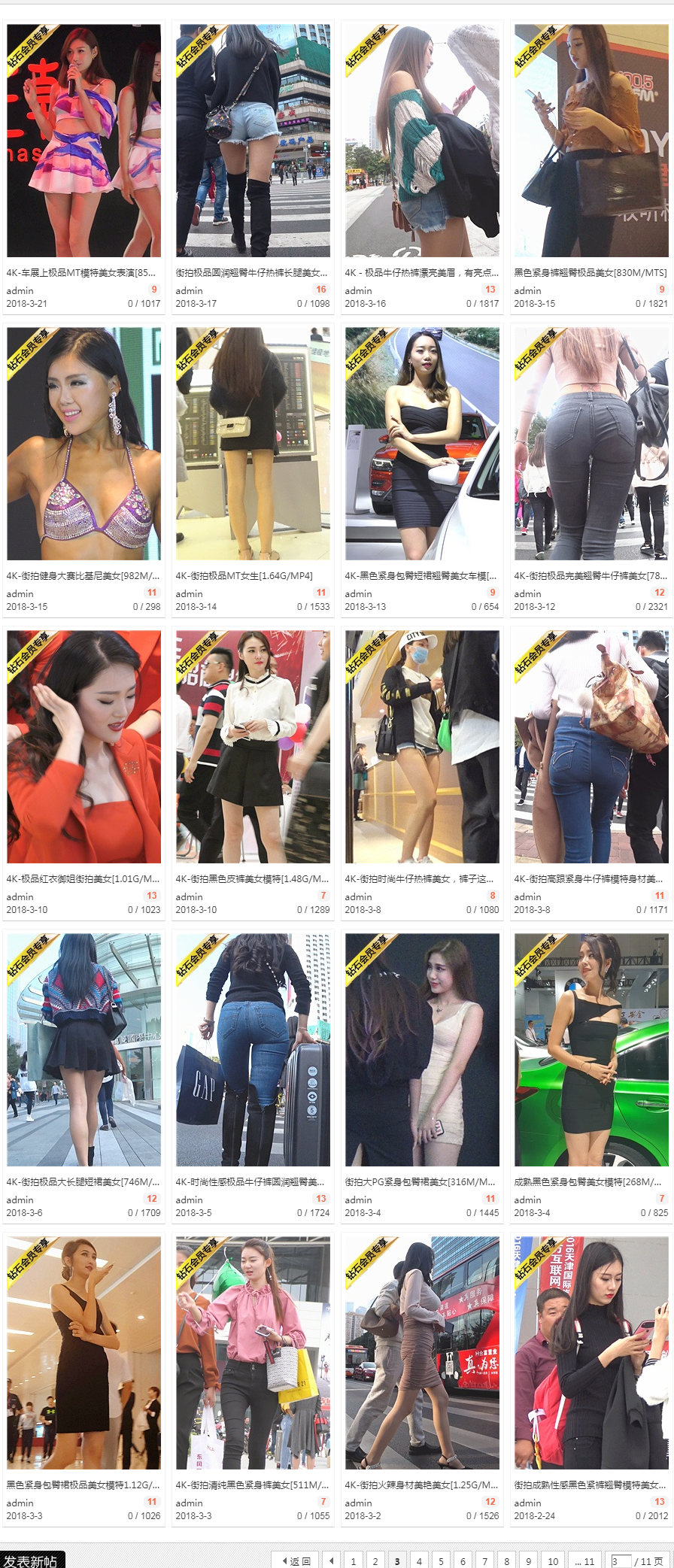Tap the 发表新帖 new post button
674x1568 pixels.
(x=32, y=1560)
